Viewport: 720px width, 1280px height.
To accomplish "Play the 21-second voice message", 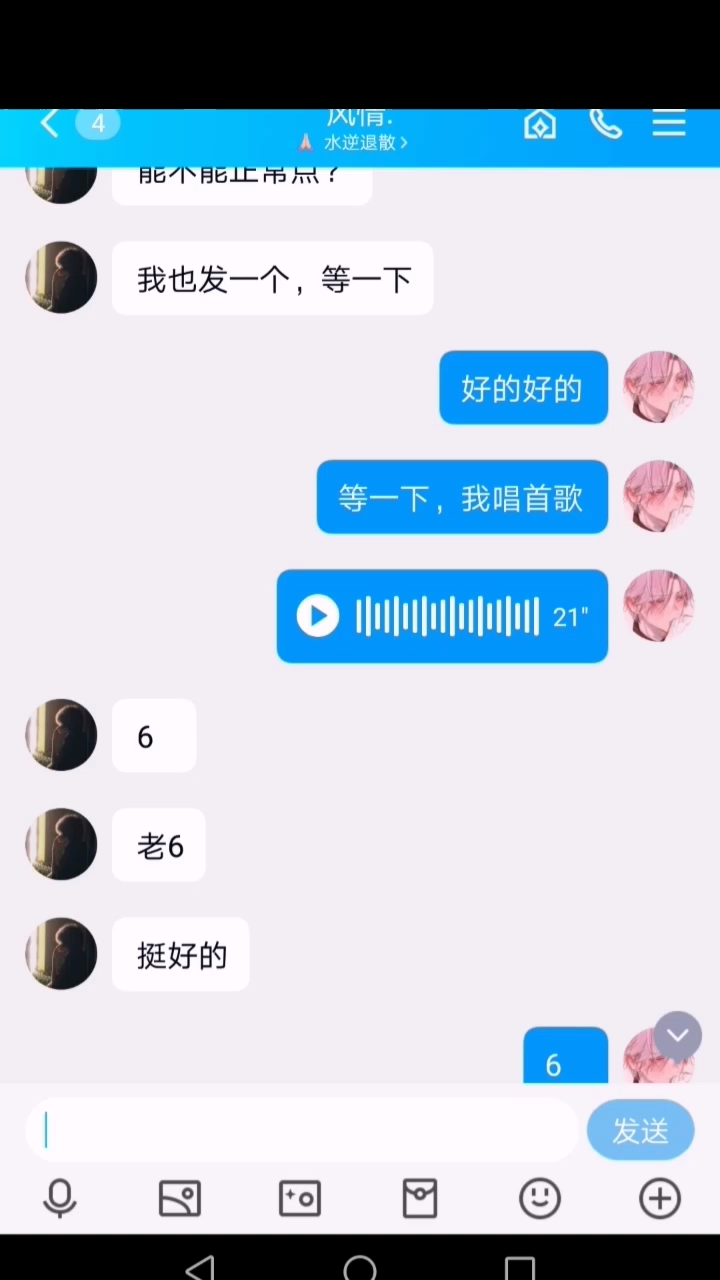I will (318, 616).
